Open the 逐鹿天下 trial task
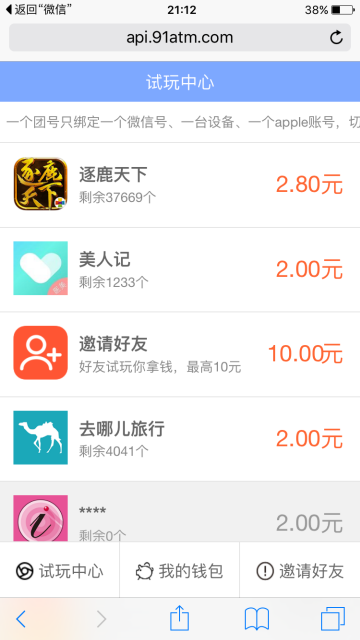 [180, 185]
